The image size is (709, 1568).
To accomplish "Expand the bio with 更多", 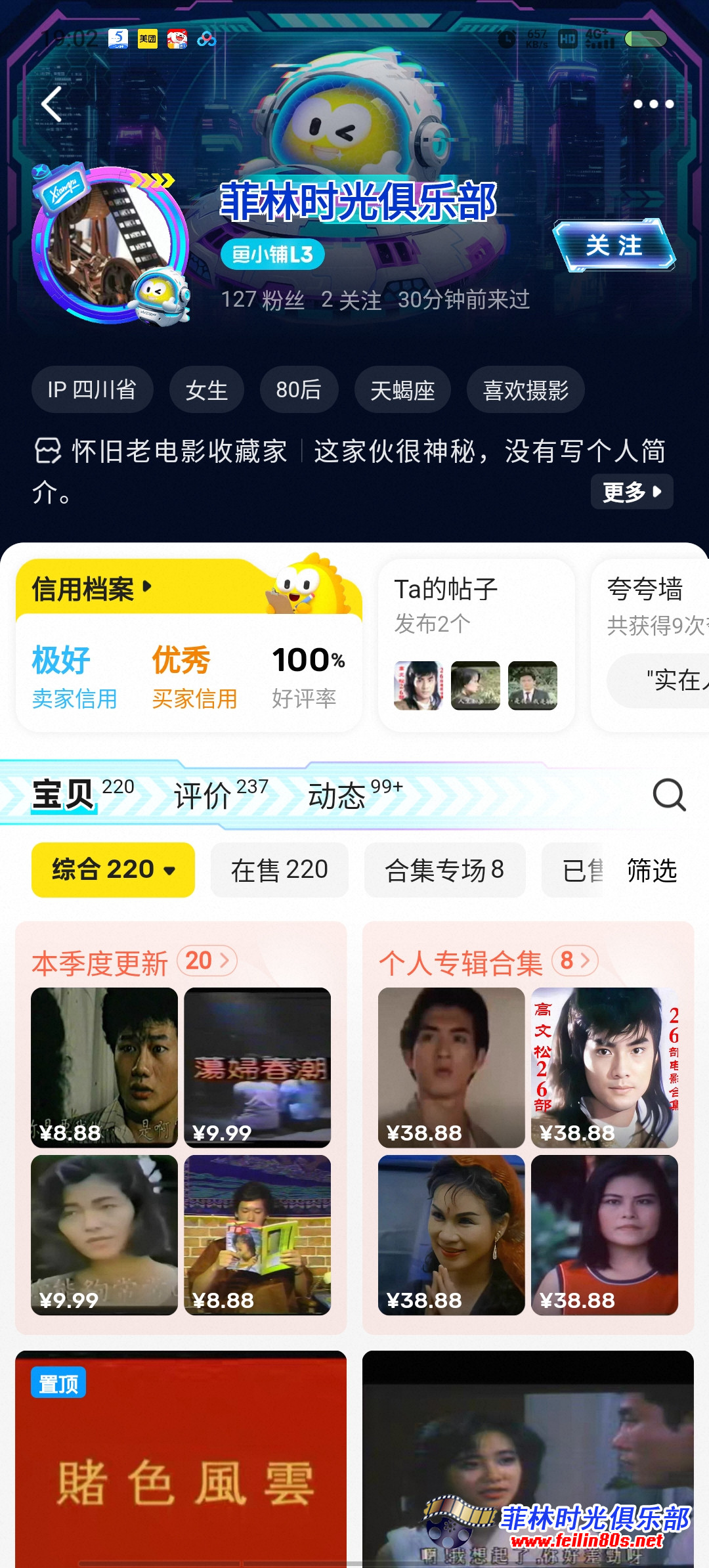I will click(632, 491).
